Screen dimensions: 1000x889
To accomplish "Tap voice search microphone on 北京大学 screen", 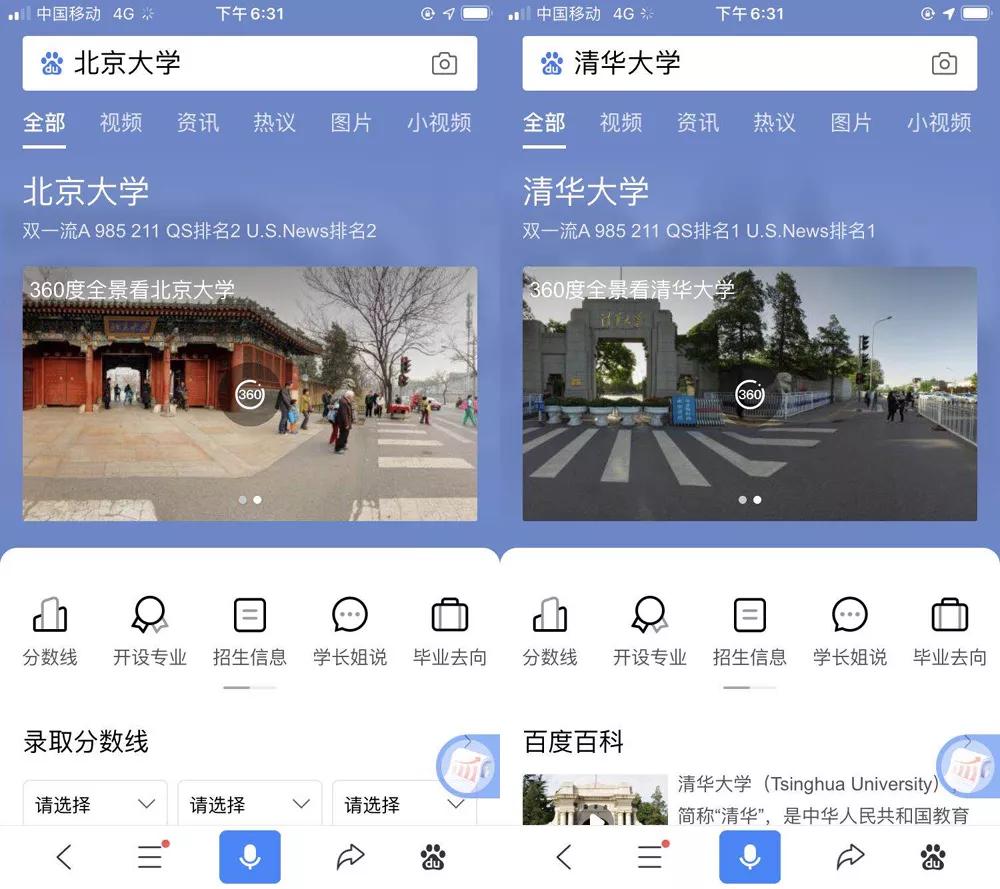I will tap(250, 857).
